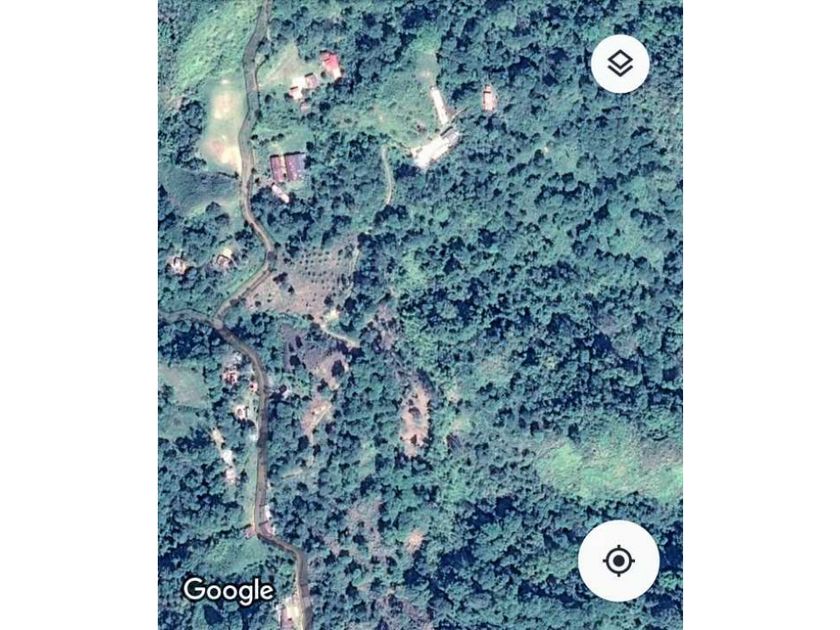Open the map layers selector
The image size is (840, 630).
tap(620, 65)
